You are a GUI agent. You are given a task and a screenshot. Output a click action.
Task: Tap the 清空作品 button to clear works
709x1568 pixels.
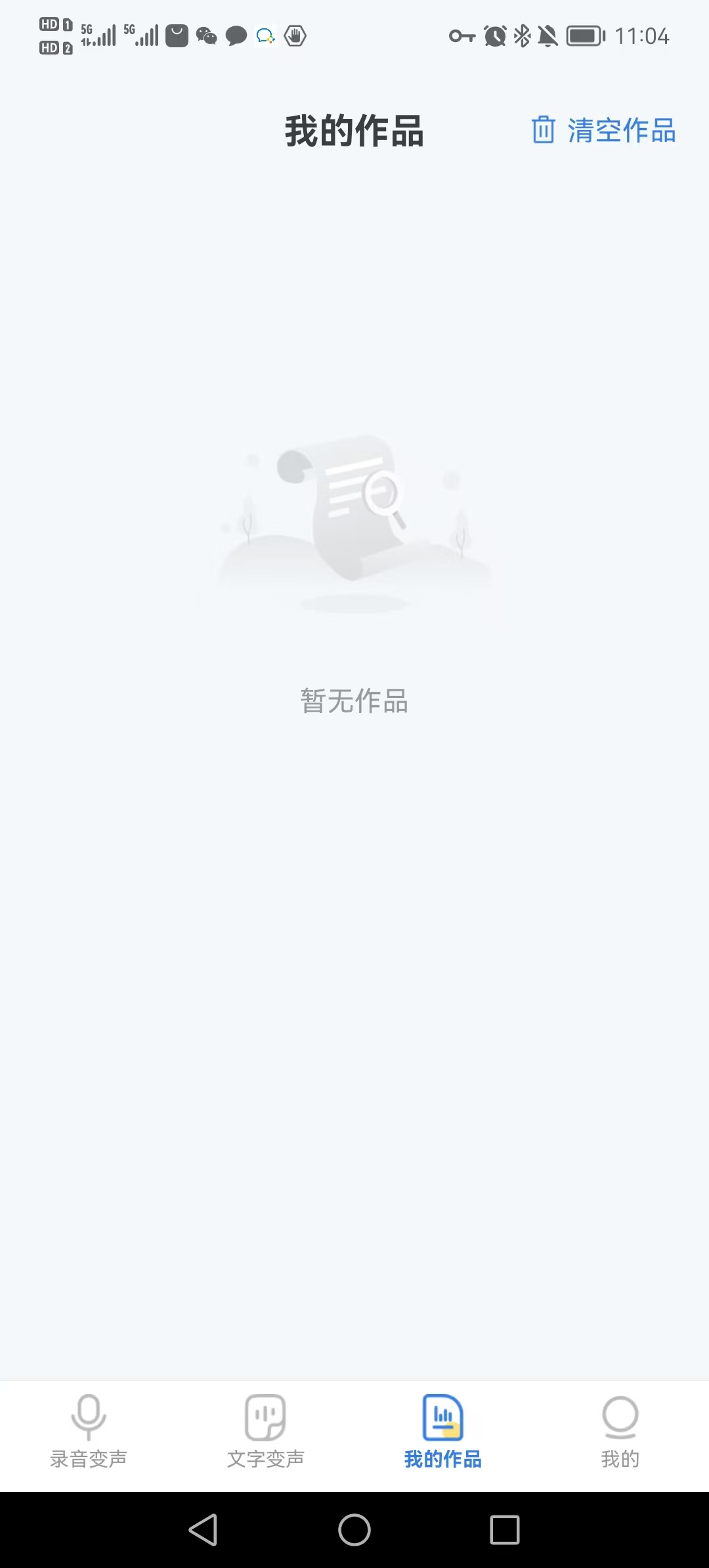click(622, 131)
